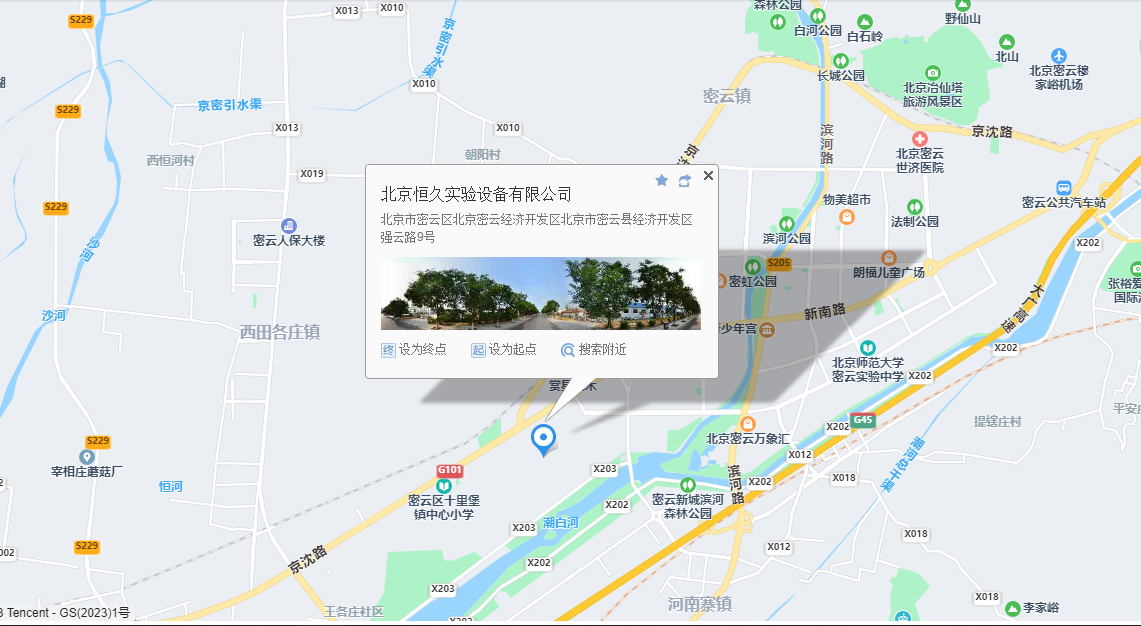Select 密云人保大楼 map marker

pos(289,226)
